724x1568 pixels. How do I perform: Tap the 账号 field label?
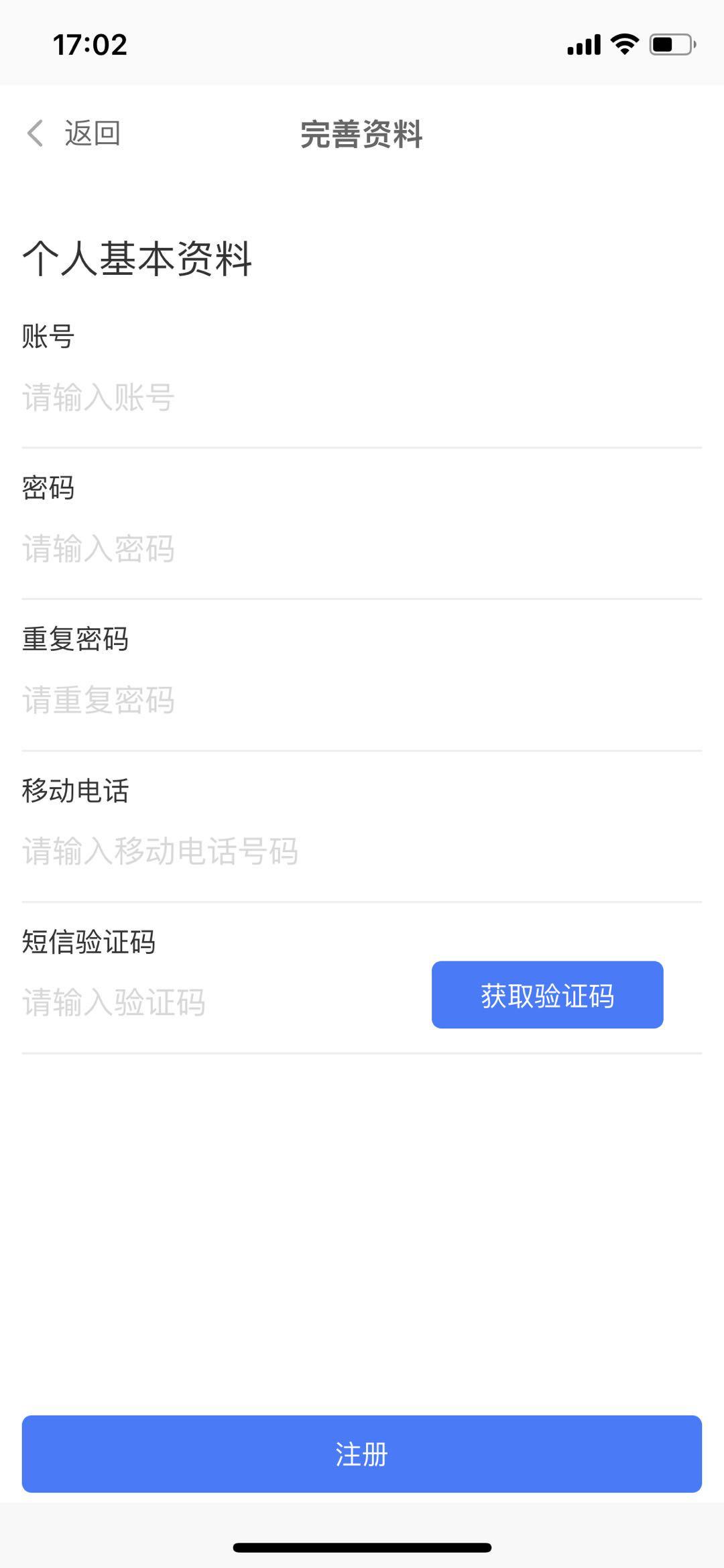(48, 335)
